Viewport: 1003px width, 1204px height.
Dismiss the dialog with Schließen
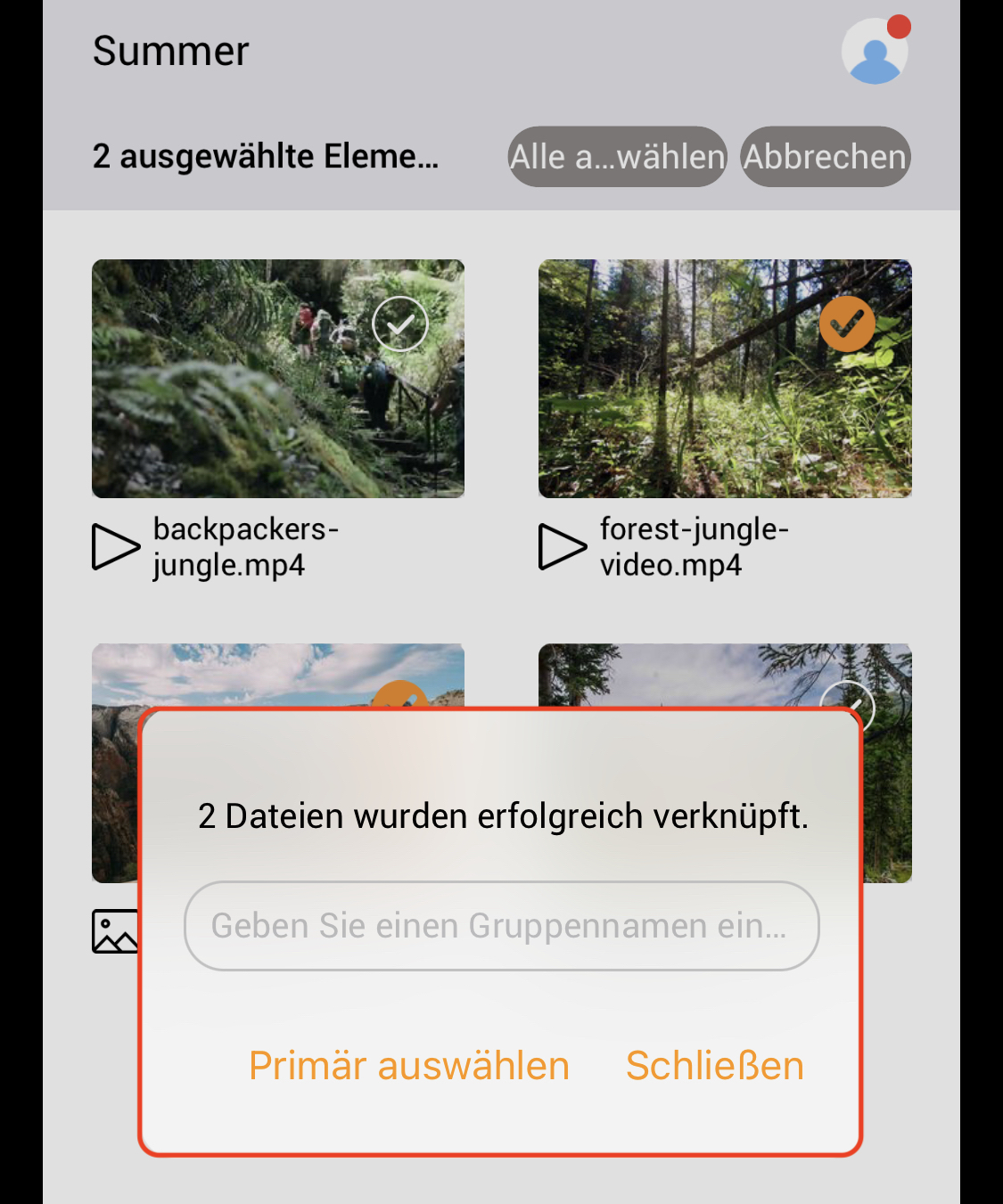click(715, 1066)
